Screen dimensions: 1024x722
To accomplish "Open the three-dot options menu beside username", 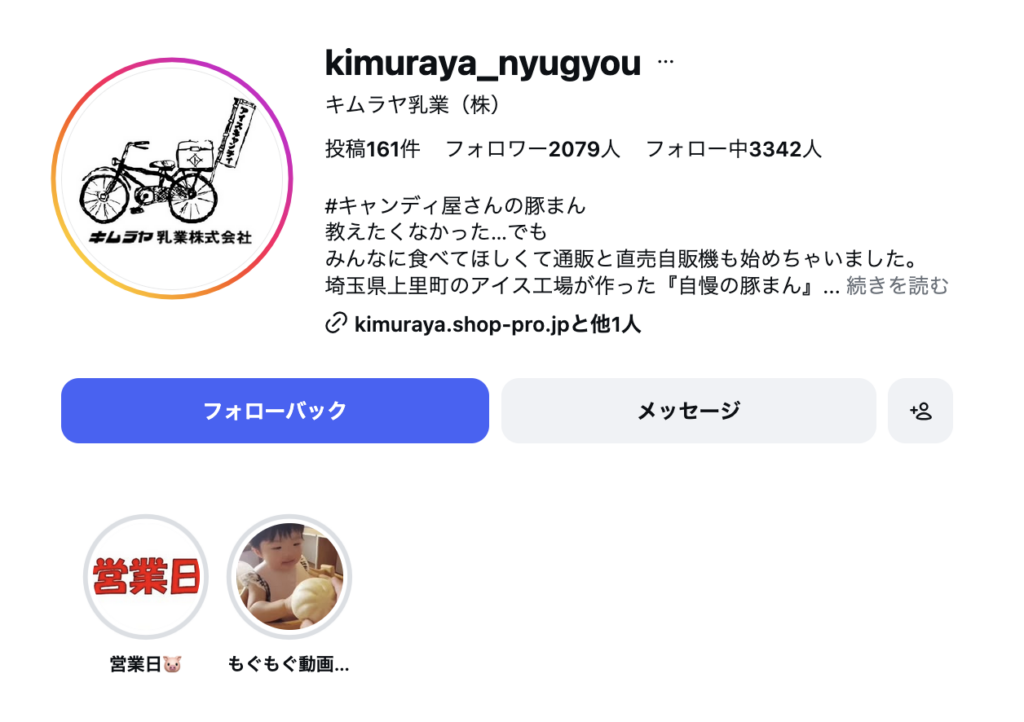I will coord(665,62).
